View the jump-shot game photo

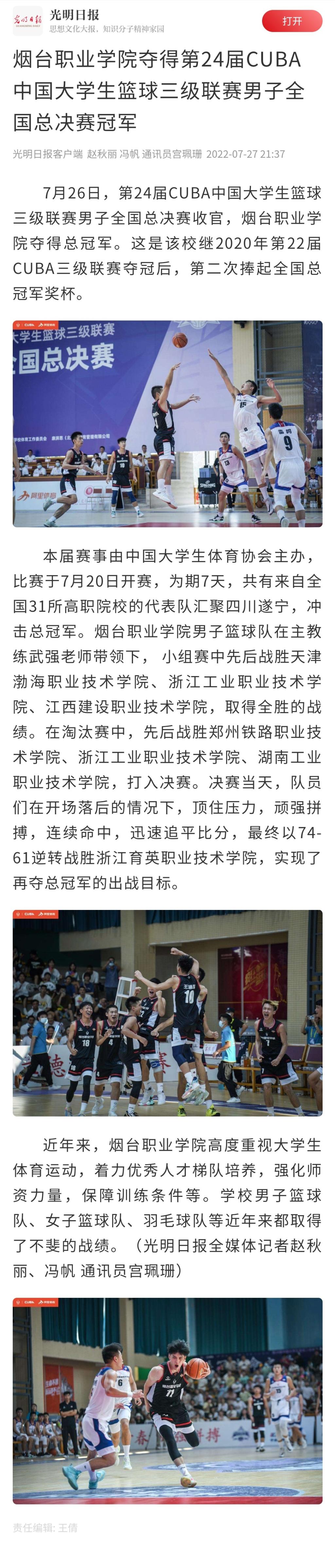tap(167, 423)
